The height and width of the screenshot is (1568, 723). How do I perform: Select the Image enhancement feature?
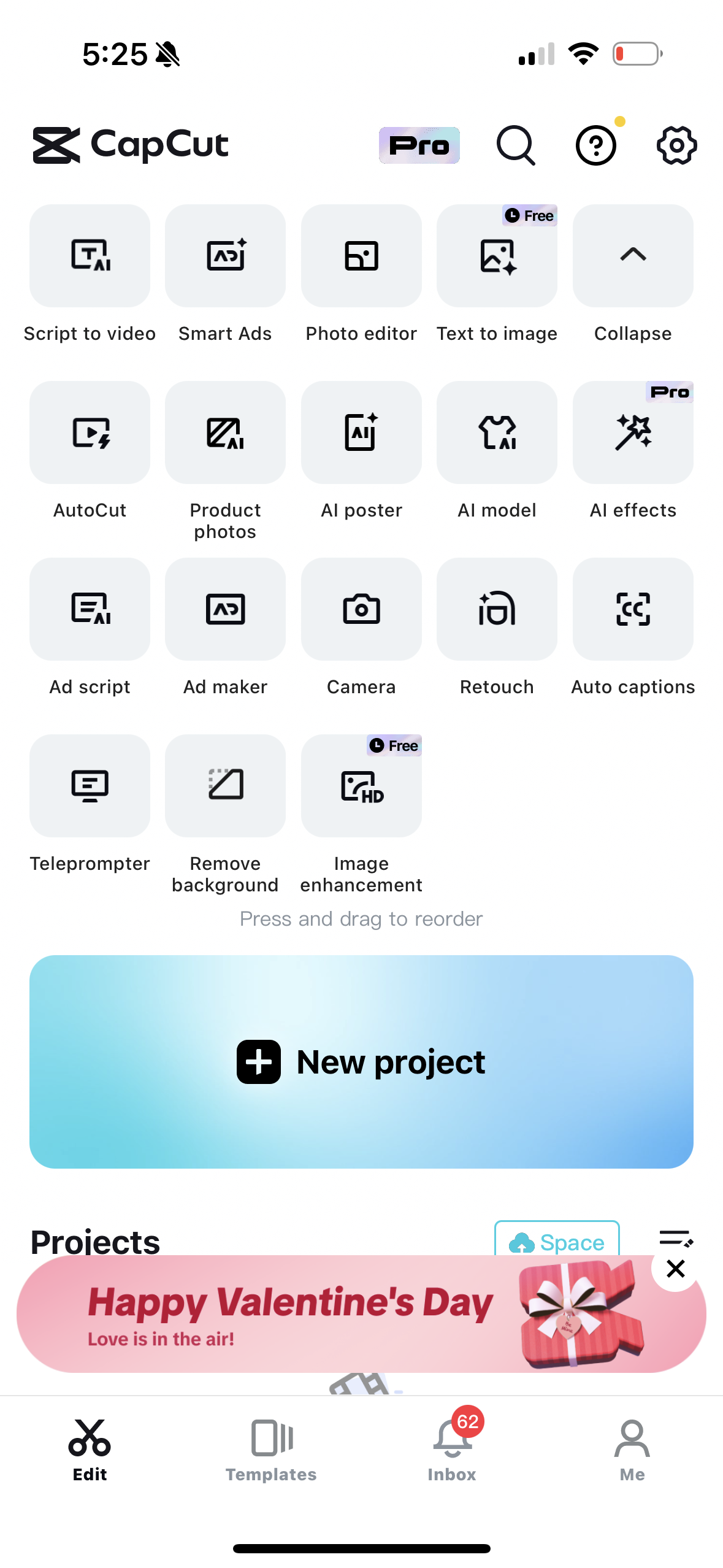pyautogui.click(x=361, y=786)
